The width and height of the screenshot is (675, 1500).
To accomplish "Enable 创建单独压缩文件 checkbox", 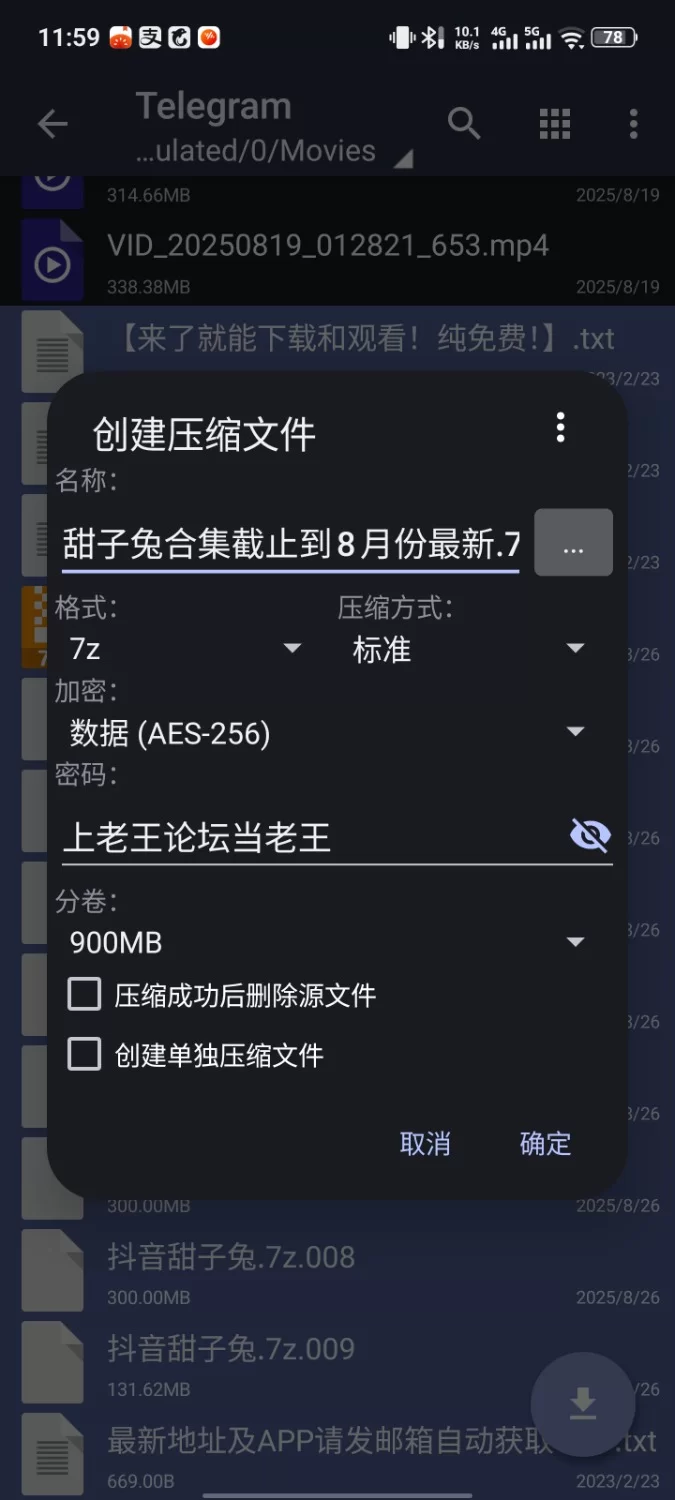I will (85, 1054).
